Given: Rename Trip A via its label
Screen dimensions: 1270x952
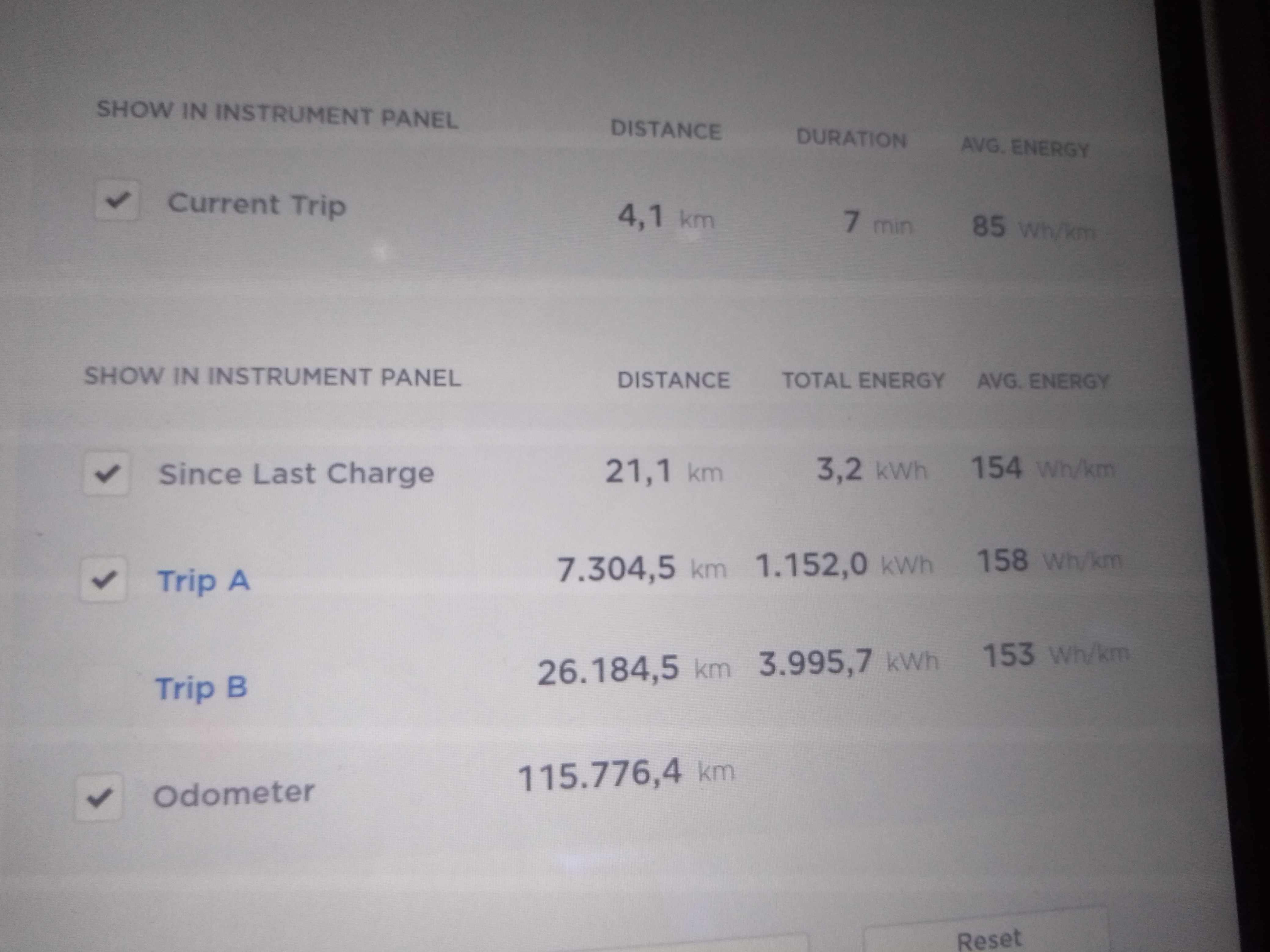Looking at the screenshot, I should pyautogui.click(x=203, y=581).
